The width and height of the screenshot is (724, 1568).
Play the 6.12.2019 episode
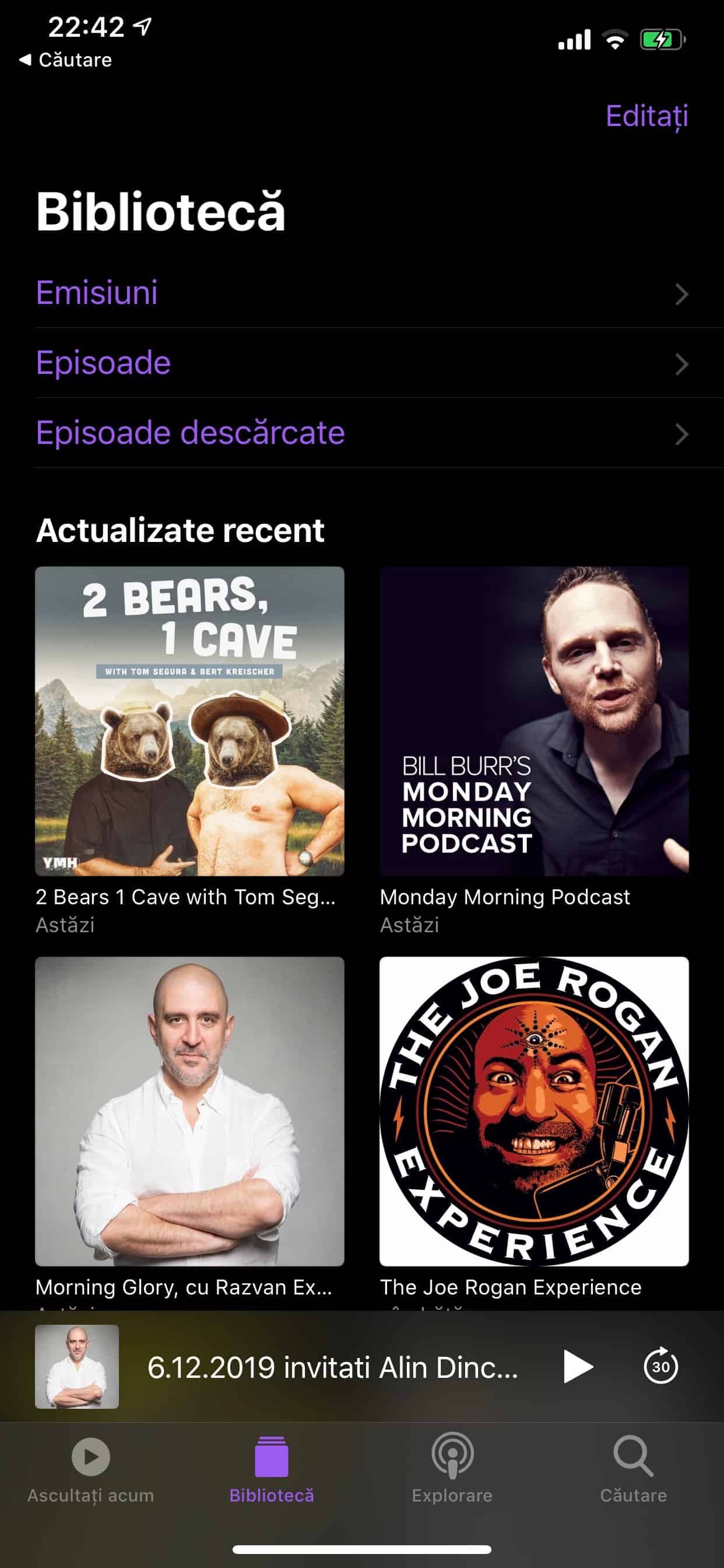[x=577, y=1367]
